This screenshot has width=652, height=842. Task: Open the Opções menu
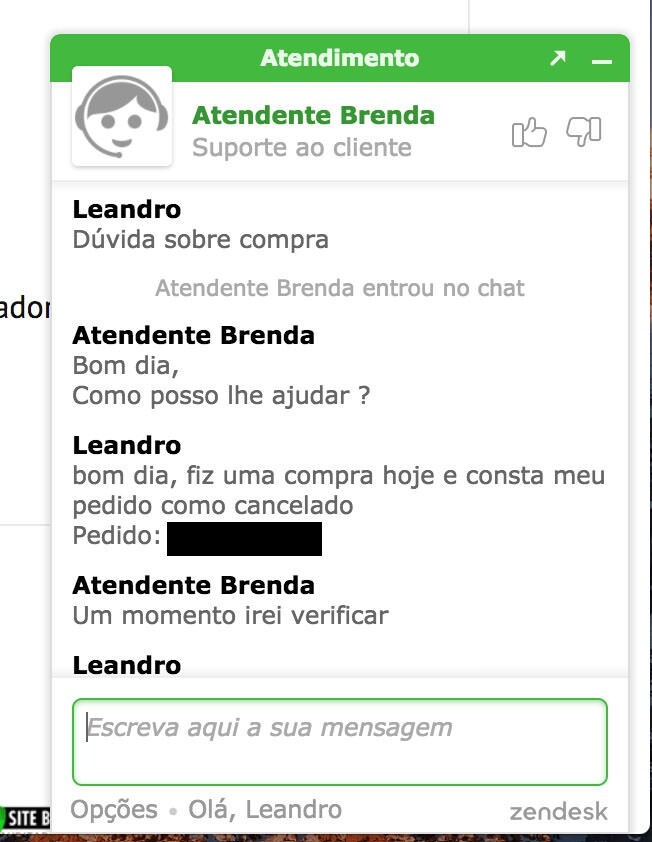tap(114, 809)
